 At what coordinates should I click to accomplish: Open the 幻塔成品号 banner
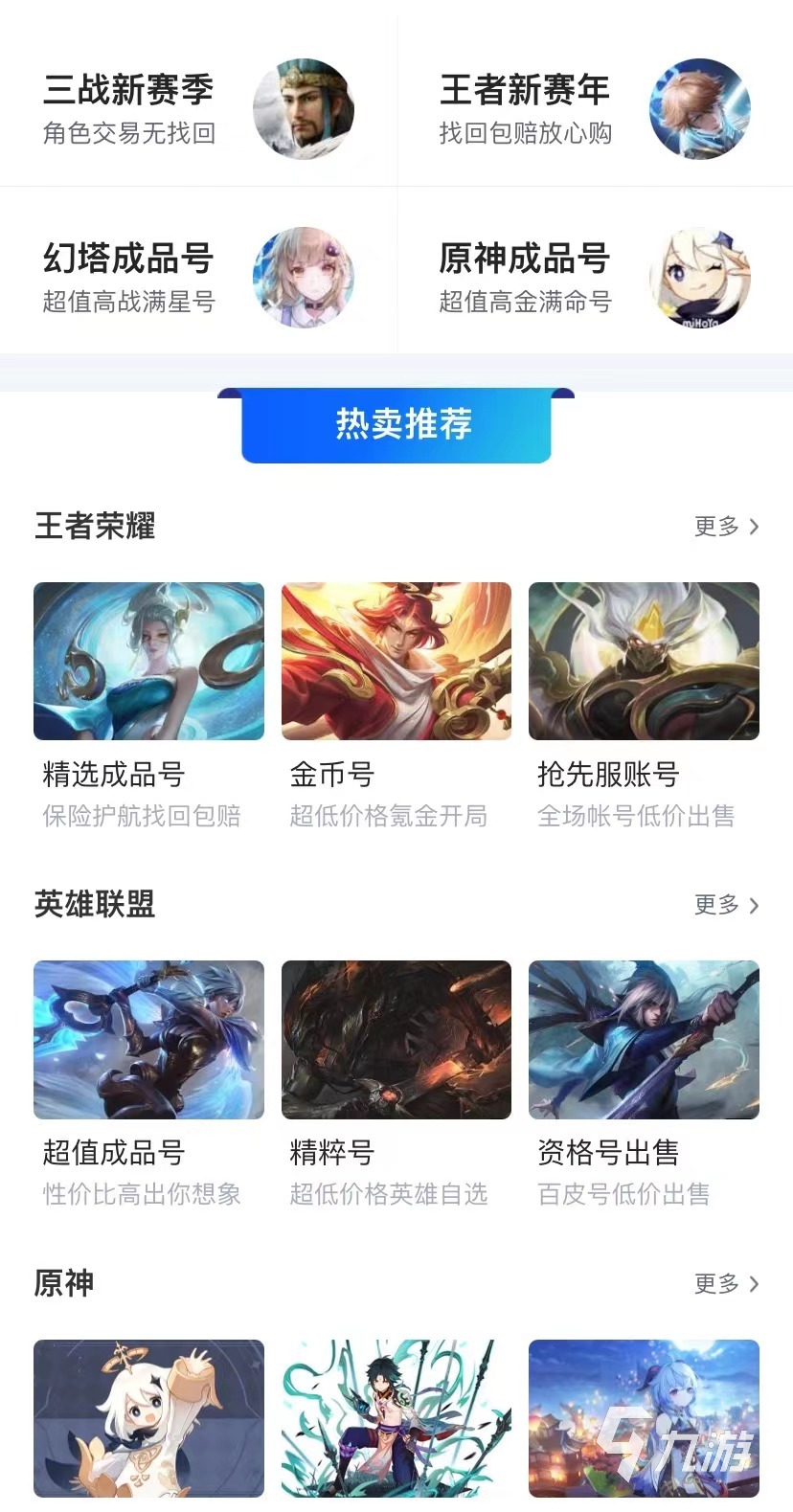pyautogui.click(x=197, y=277)
